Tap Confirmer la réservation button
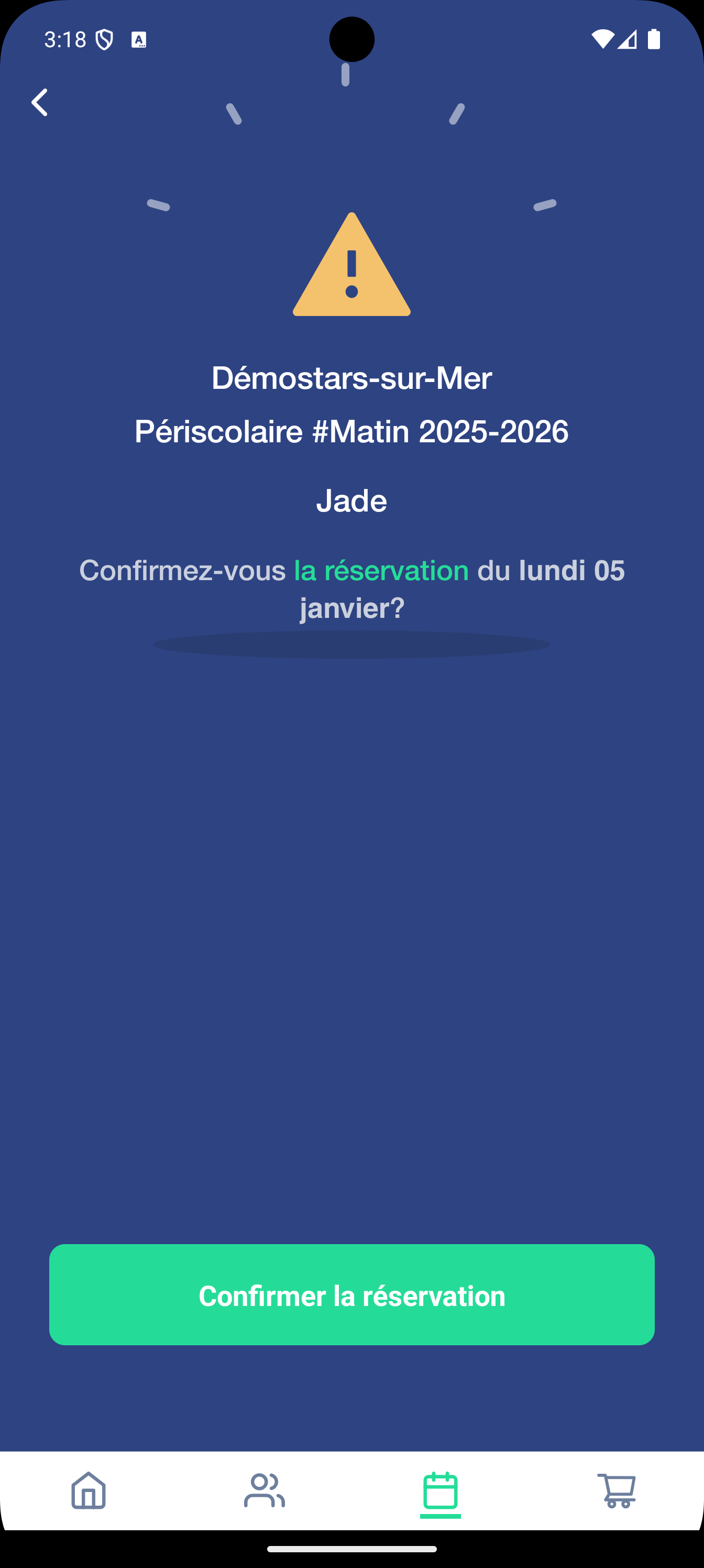Viewport: 704px width, 1568px height. pos(351,1294)
